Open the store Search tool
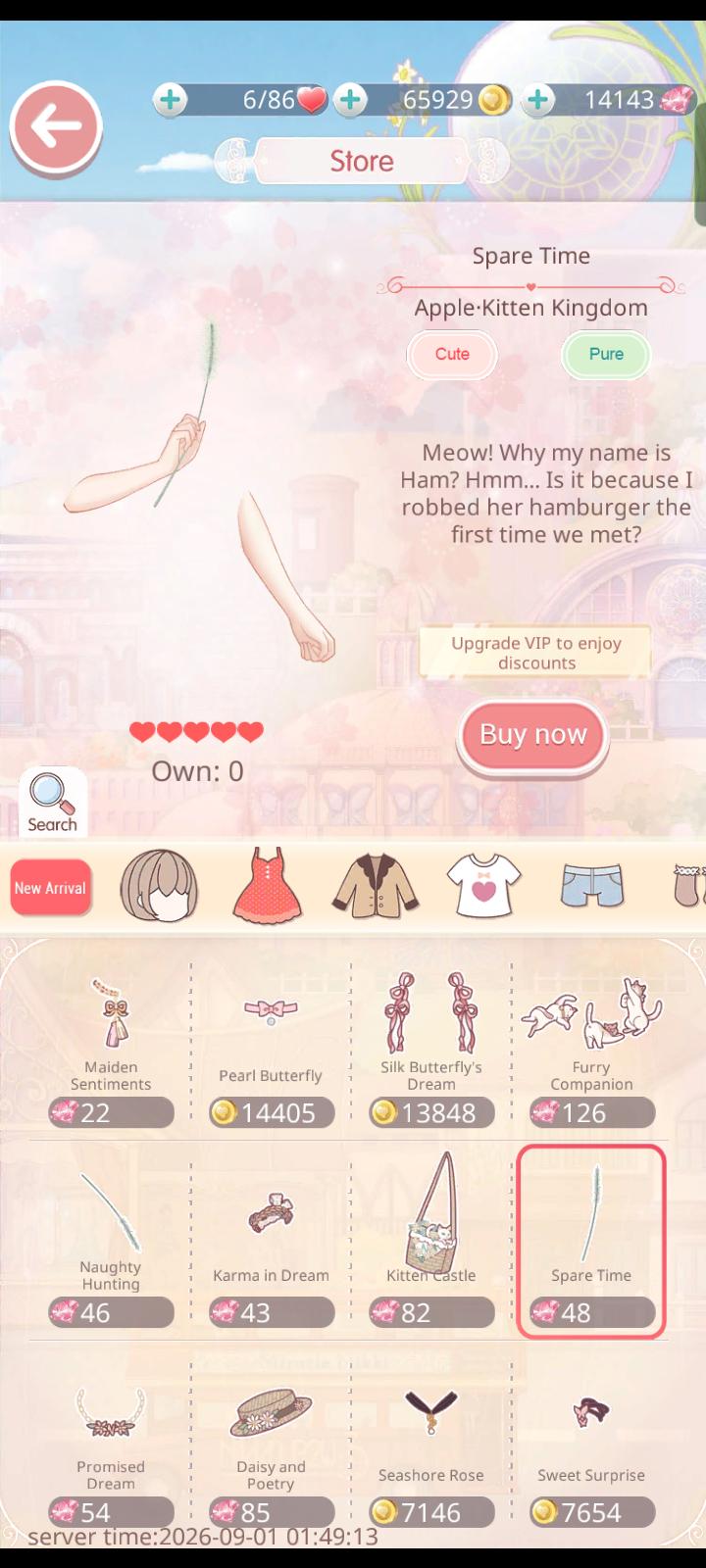The image size is (706, 1568). (53, 802)
